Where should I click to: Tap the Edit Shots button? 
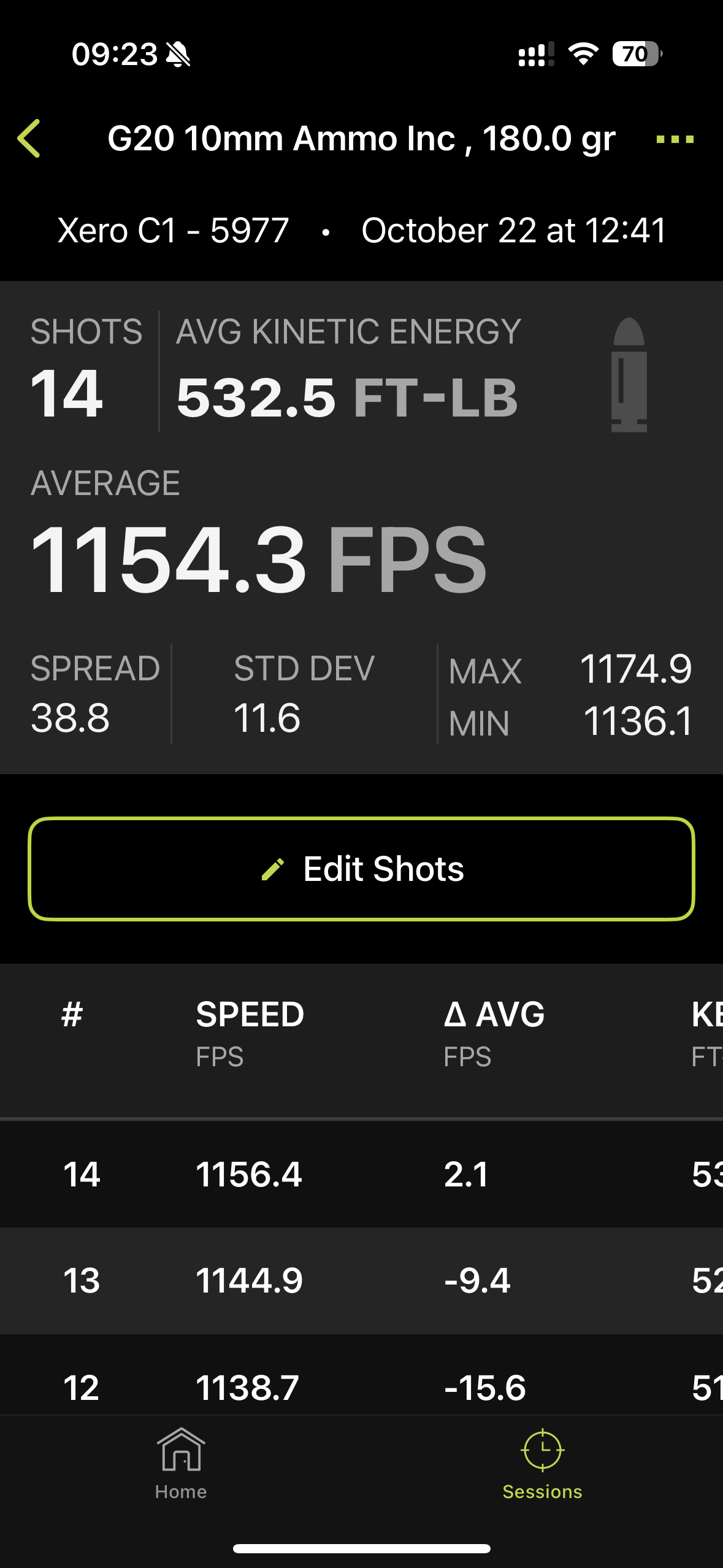pos(361,869)
